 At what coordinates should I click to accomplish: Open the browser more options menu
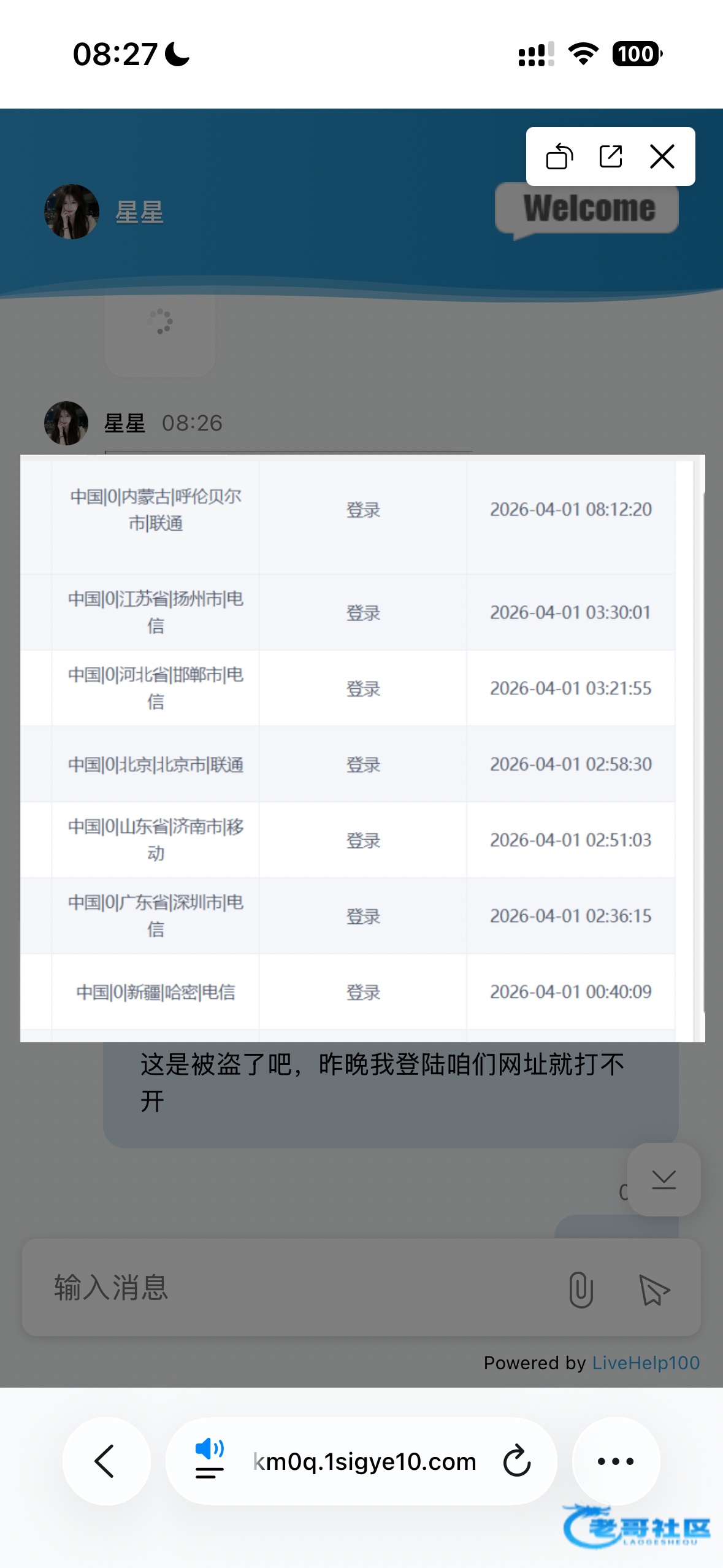[x=615, y=1461]
